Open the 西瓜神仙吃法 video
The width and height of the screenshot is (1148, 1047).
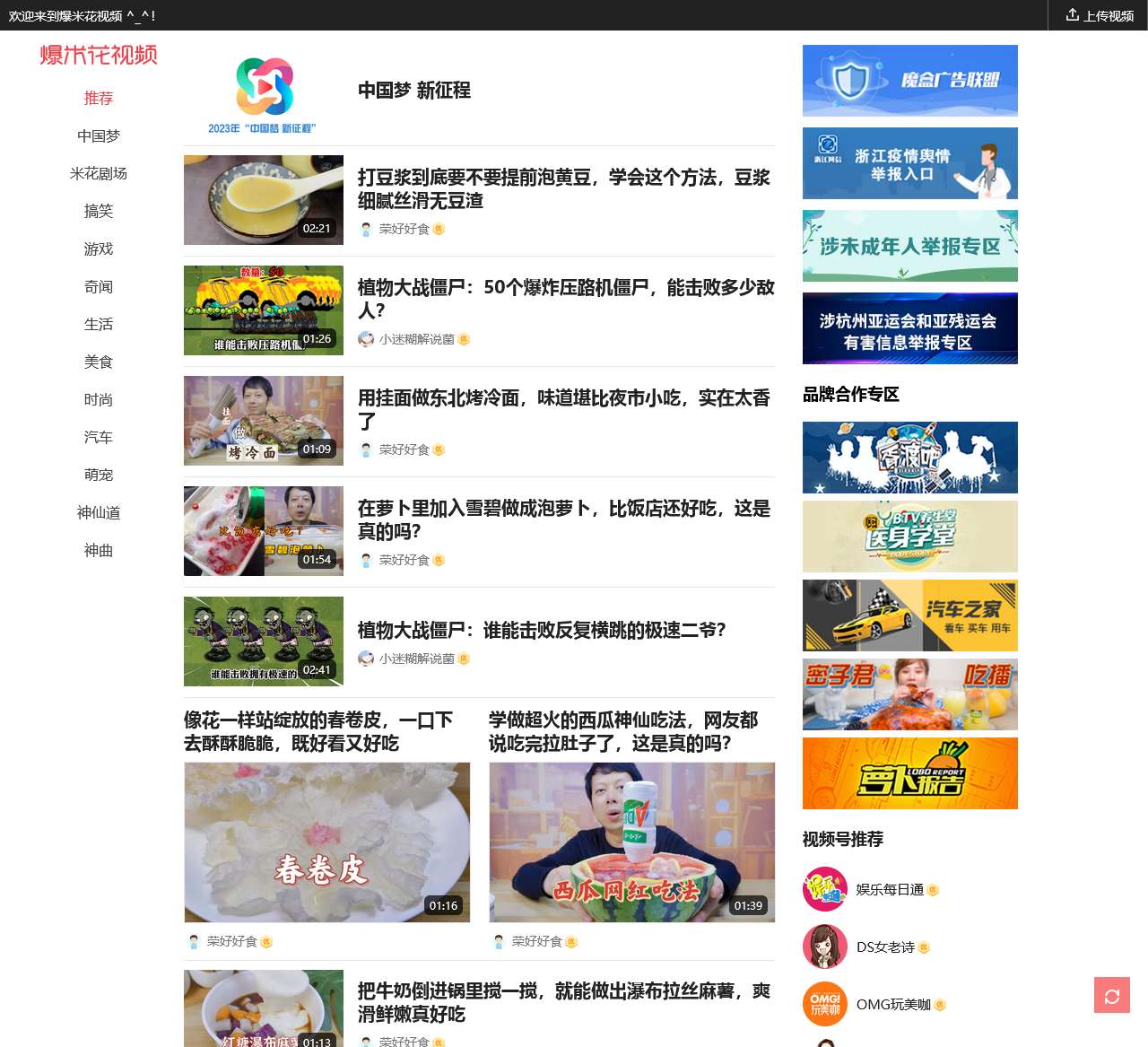coord(631,842)
